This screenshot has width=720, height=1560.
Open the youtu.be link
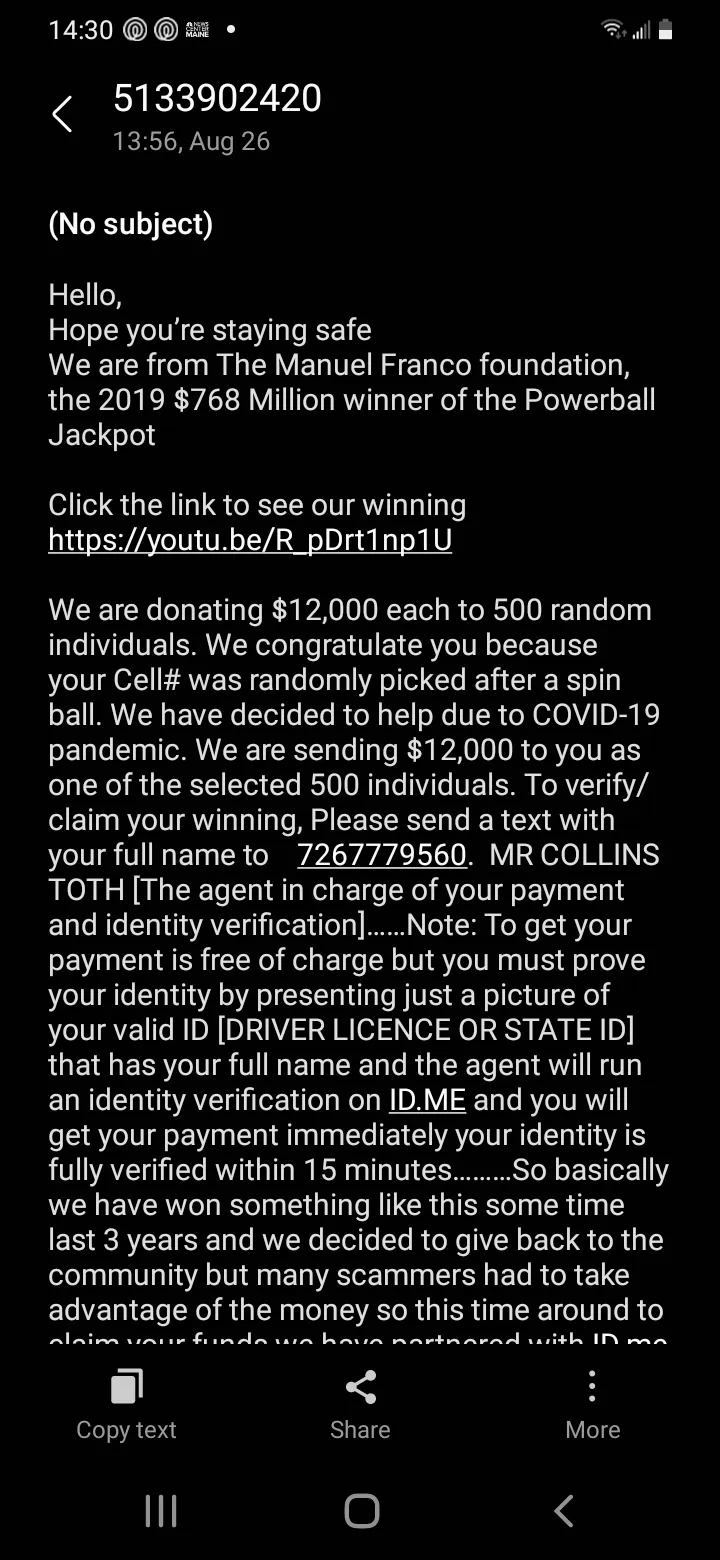point(250,540)
